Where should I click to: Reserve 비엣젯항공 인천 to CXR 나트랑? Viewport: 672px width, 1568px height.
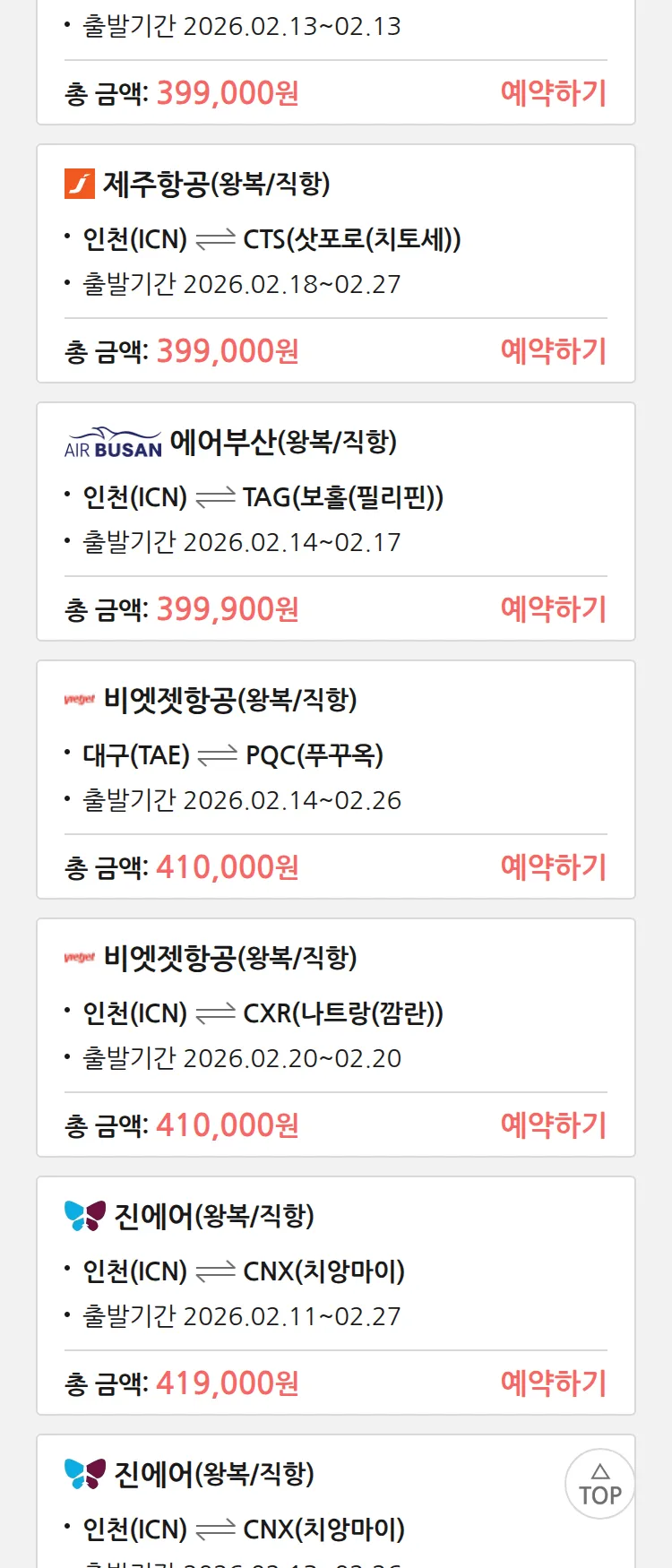coord(553,1125)
